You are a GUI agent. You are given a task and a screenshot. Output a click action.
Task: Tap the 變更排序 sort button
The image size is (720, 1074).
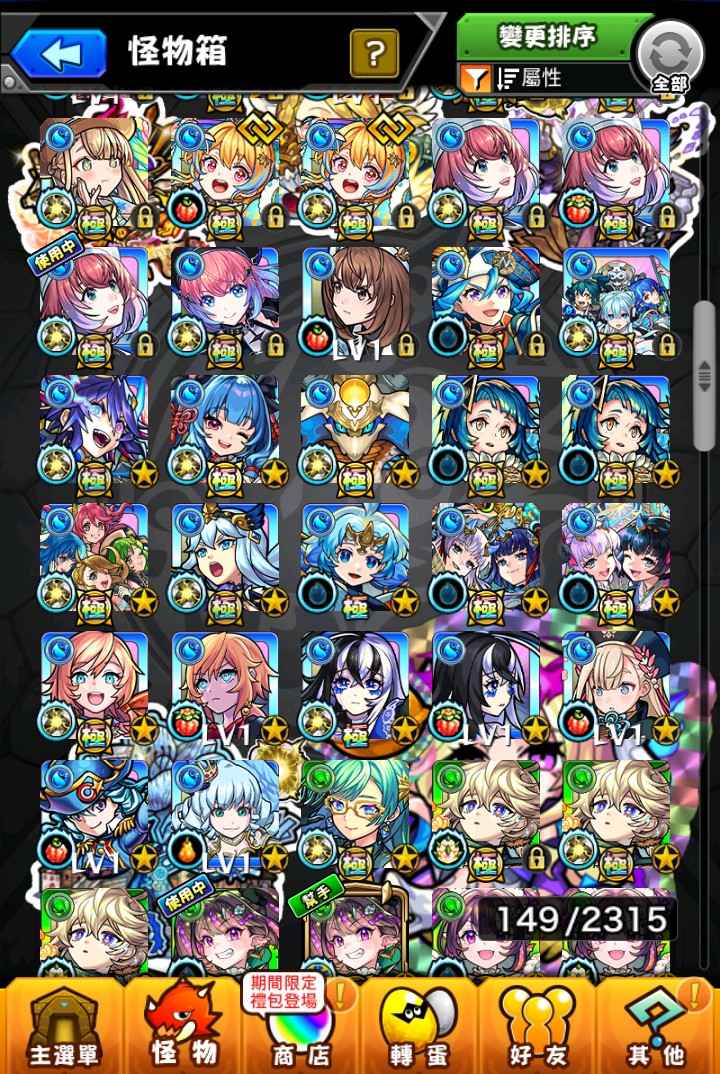click(547, 37)
